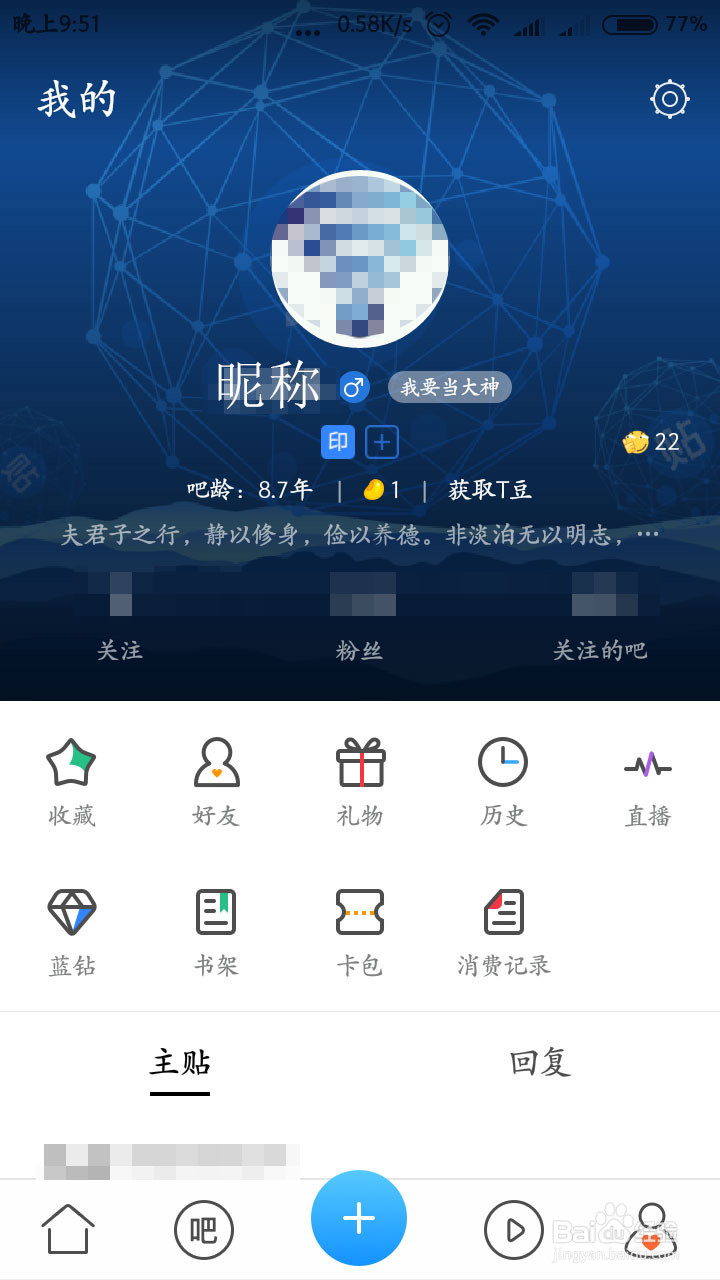Tap the user avatar image
Viewport: 720px width, 1280px height.
pyautogui.click(x=359, y=258)
